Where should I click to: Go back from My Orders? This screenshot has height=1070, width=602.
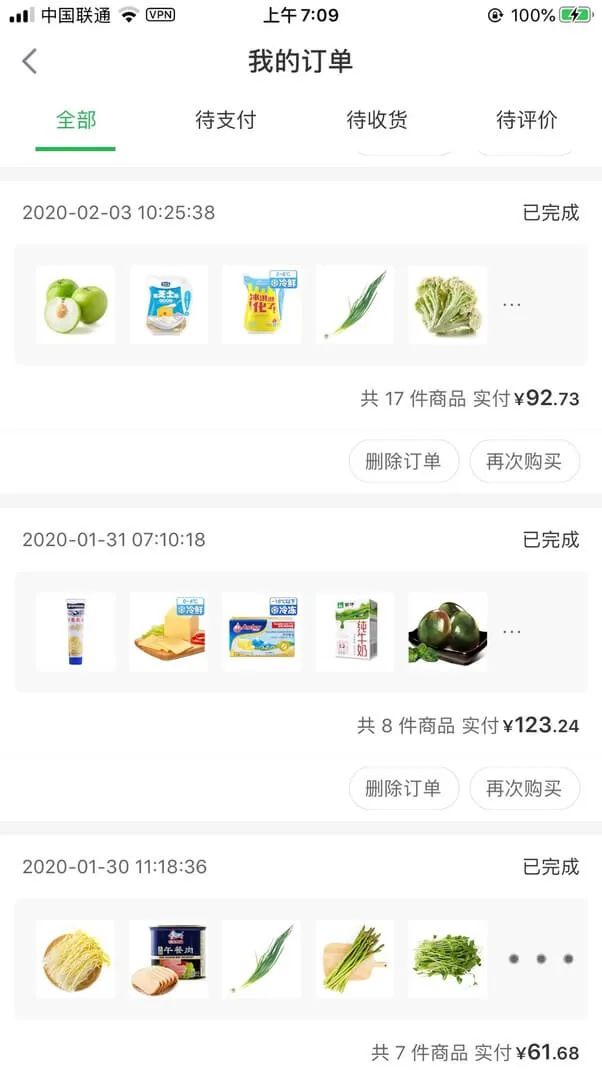coord(30,61)
